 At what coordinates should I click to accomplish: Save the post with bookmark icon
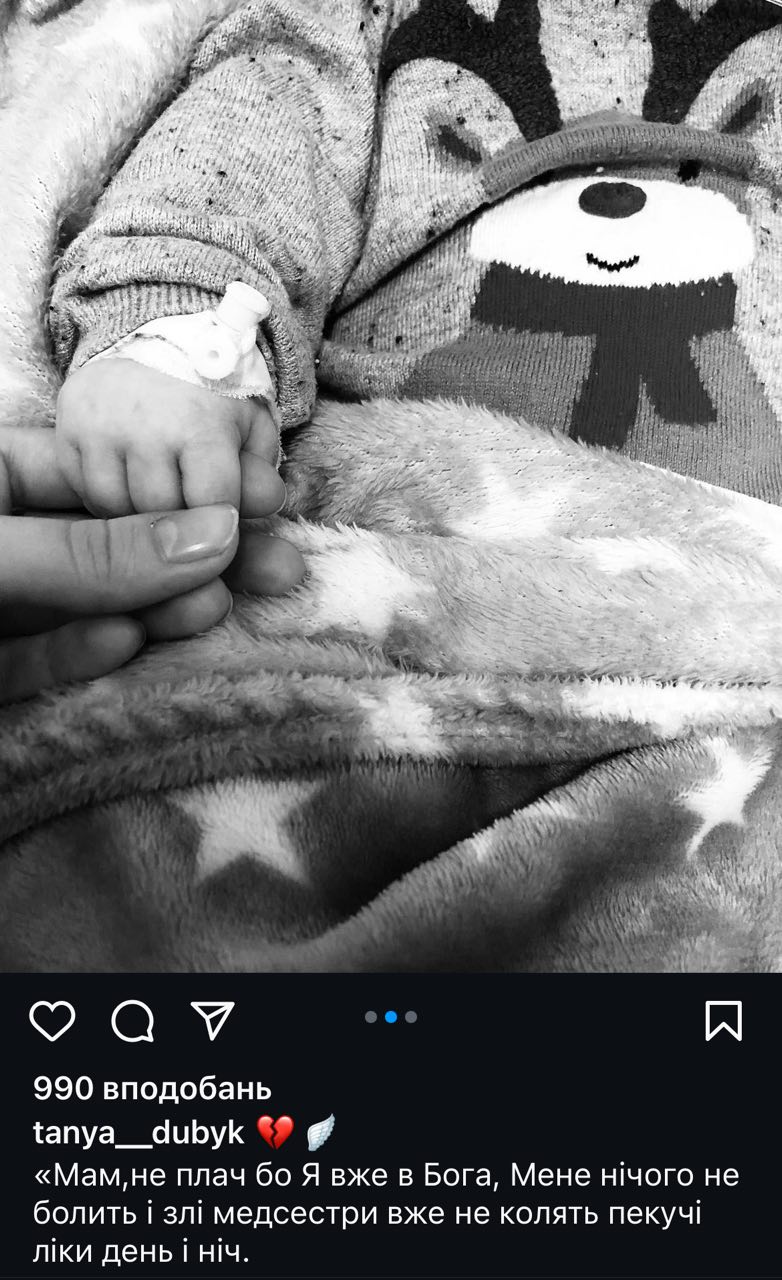723,1021
